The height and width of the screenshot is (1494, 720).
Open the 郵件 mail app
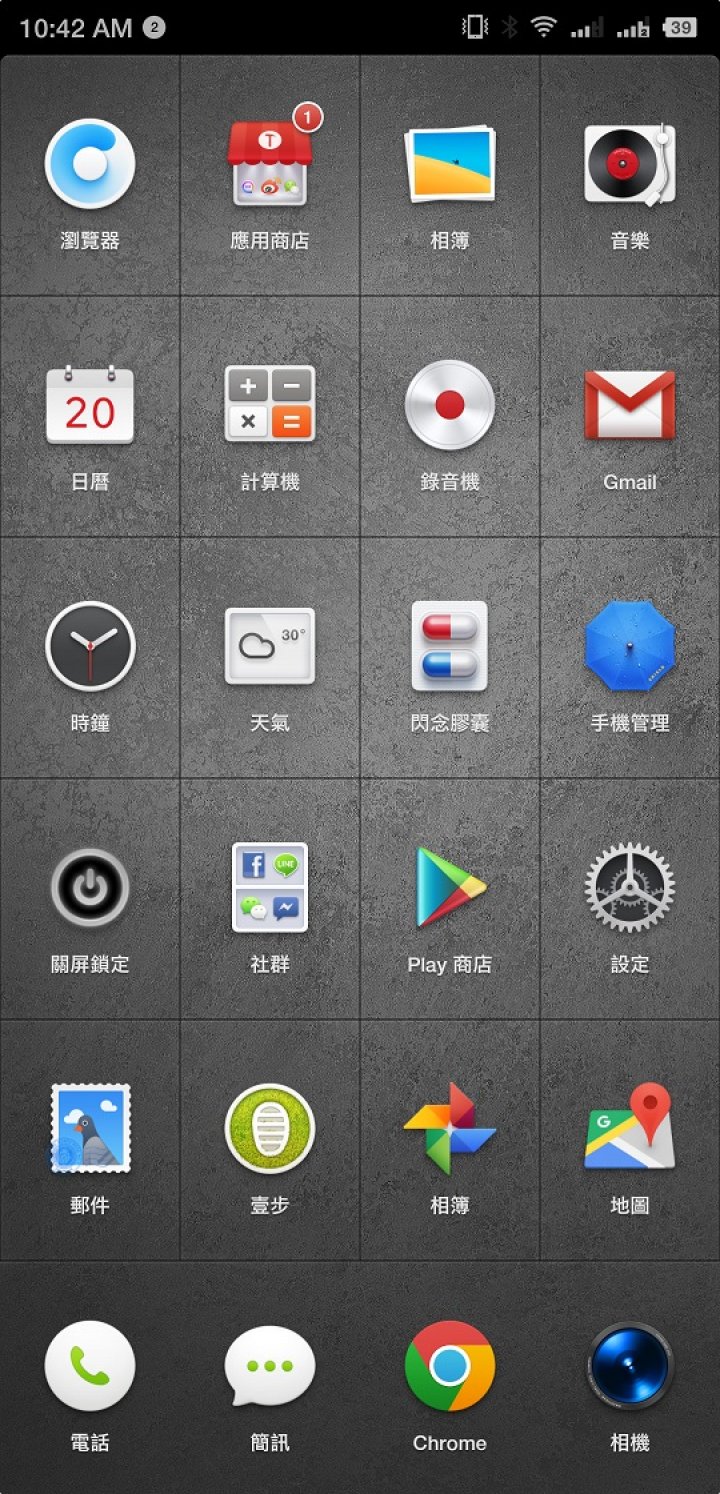(90, 1128)
